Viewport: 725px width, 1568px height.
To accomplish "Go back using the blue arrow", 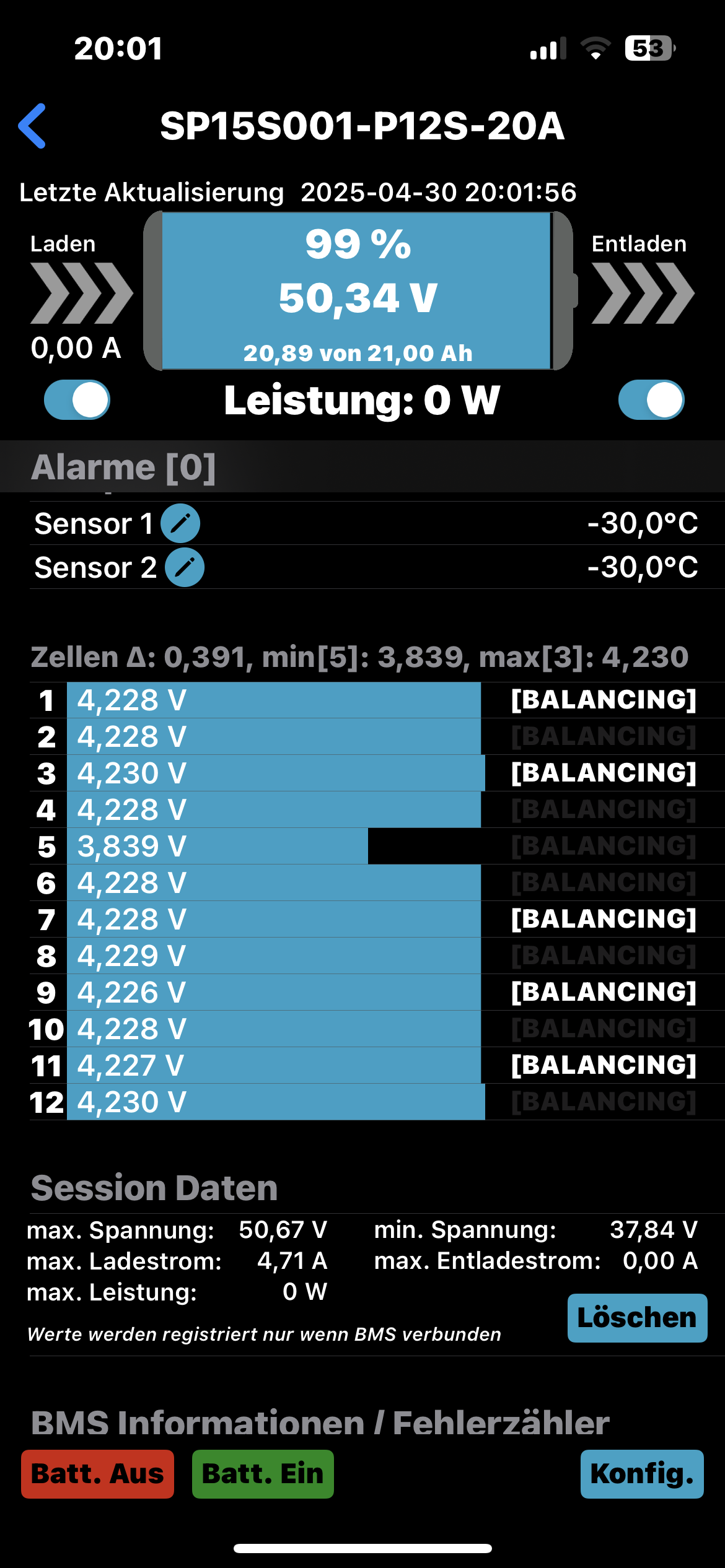I will click(32, 126).
